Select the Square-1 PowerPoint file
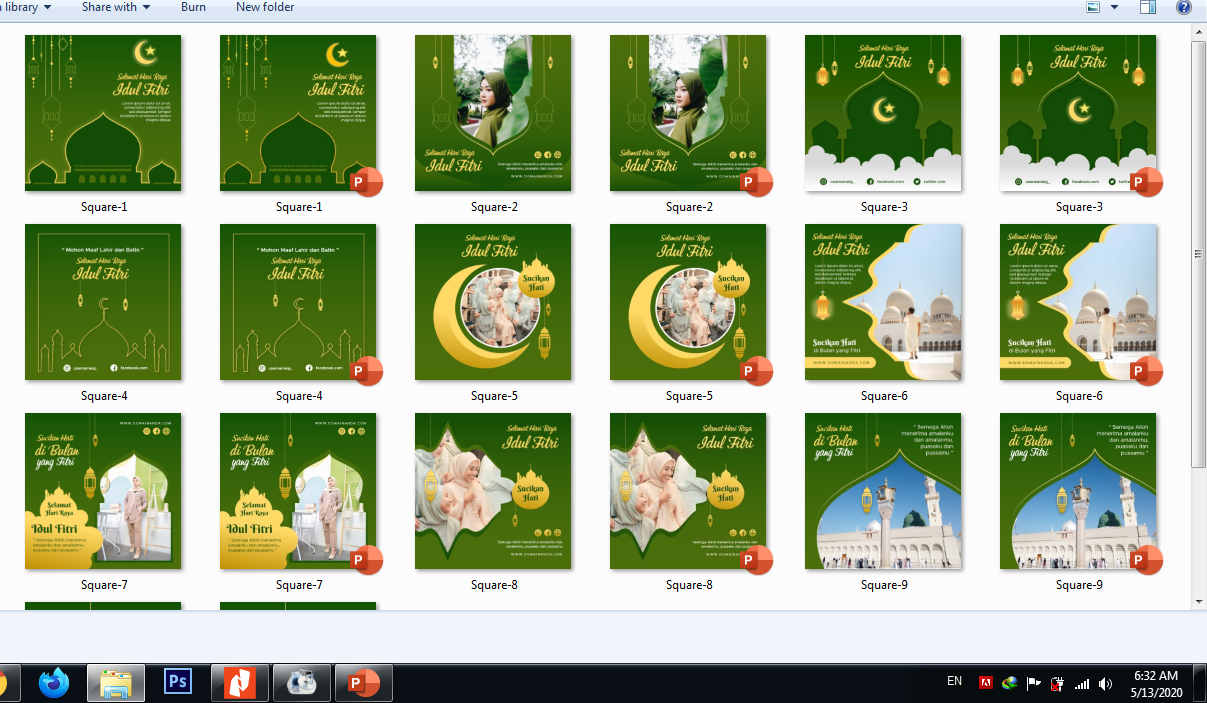The height and width of the screenshot is (703, 1207). [298, 113]
